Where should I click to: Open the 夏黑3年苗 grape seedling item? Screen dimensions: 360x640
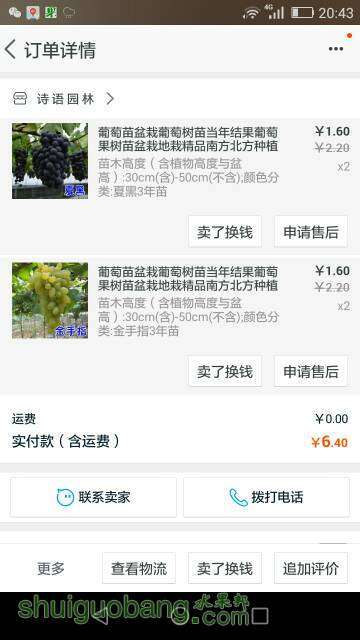(x=180, y=162)
